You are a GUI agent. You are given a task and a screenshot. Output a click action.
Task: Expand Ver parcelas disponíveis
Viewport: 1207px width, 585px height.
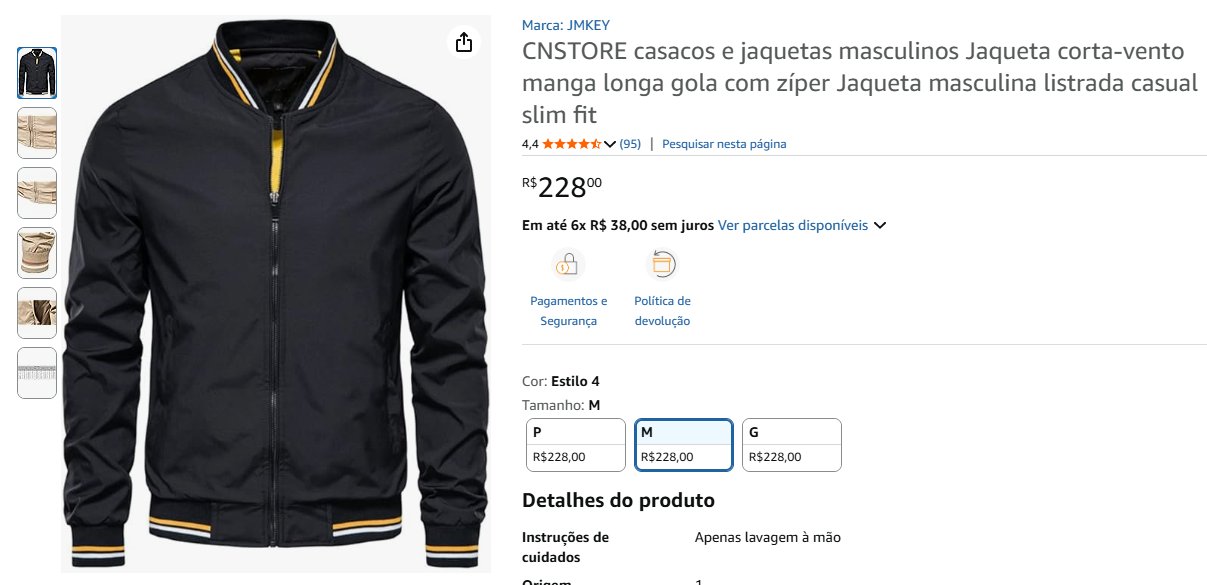point(802,225)
